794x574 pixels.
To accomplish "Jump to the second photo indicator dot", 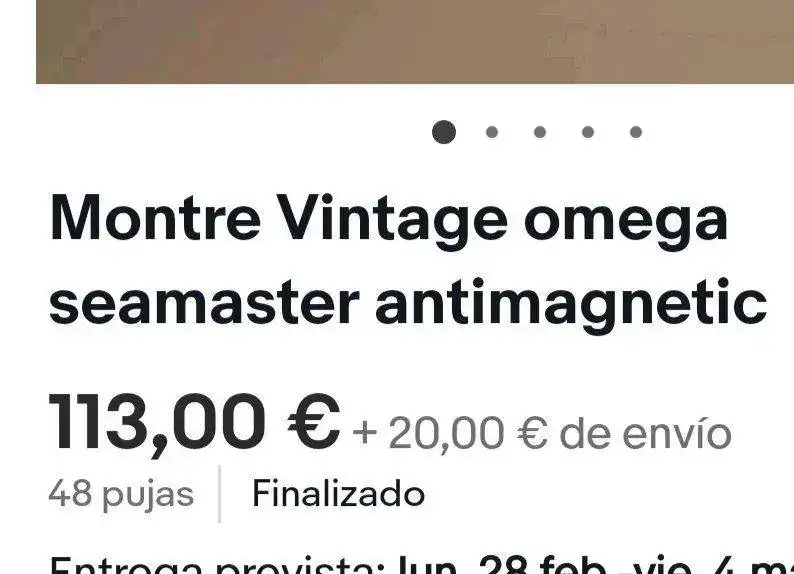I will tap(492, 132).
